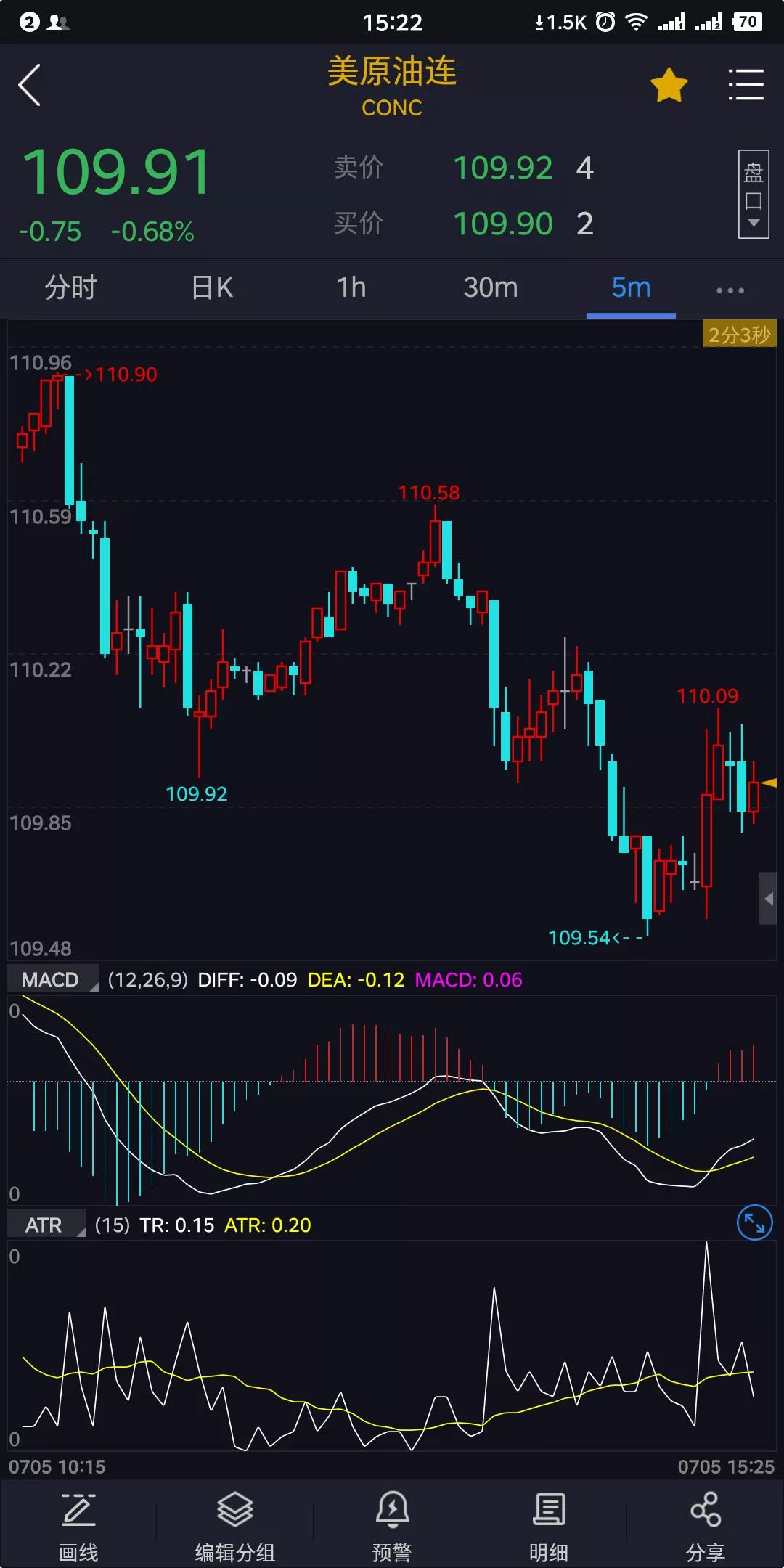Screen dimensions: 784x1568
Task: Toggle the favorite star for 美原油连
Action: pyautogui.click(x=669, y=86)
